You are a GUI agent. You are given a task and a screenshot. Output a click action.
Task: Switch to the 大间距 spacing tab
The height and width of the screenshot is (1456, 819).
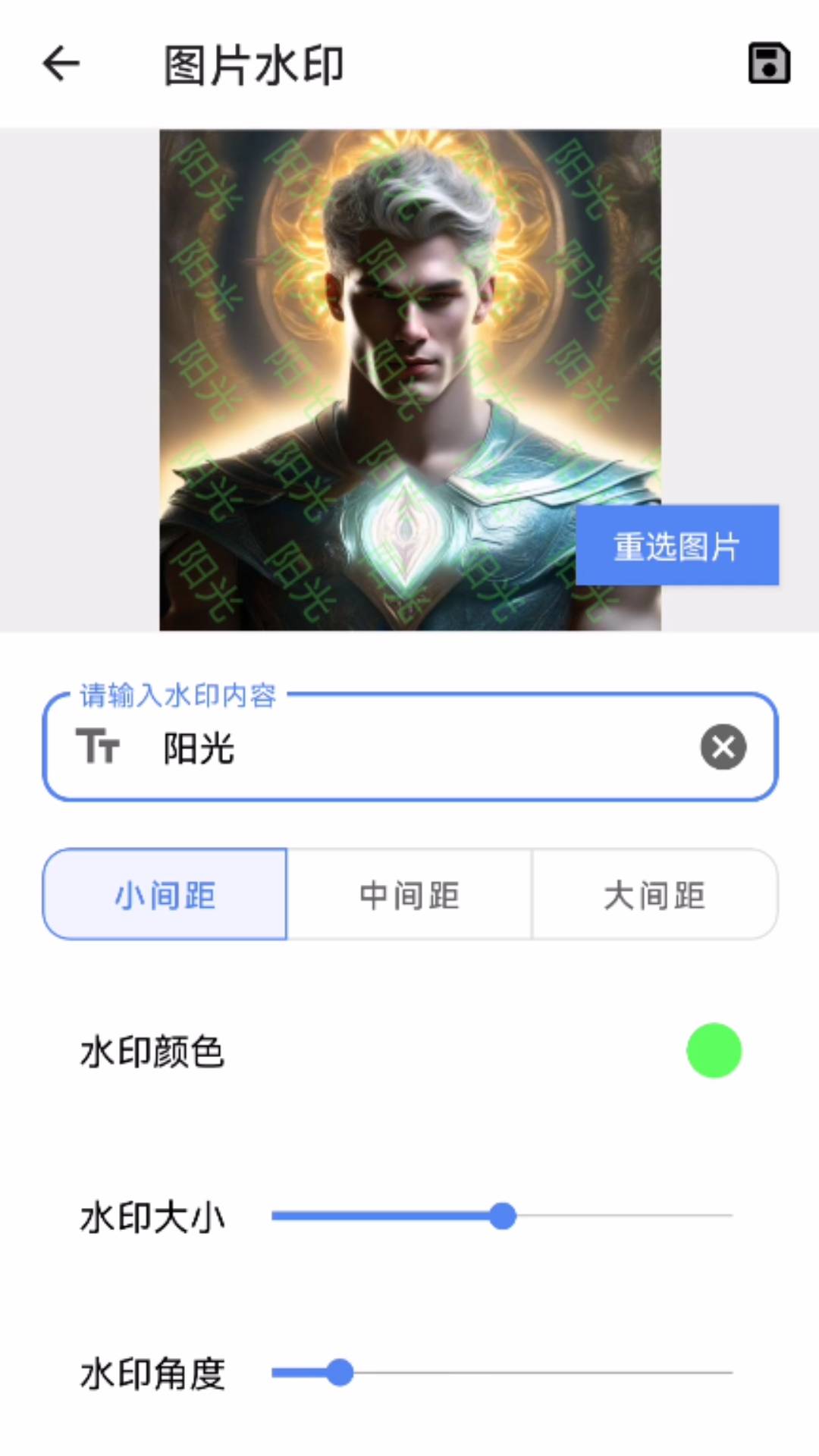[654, 895]
